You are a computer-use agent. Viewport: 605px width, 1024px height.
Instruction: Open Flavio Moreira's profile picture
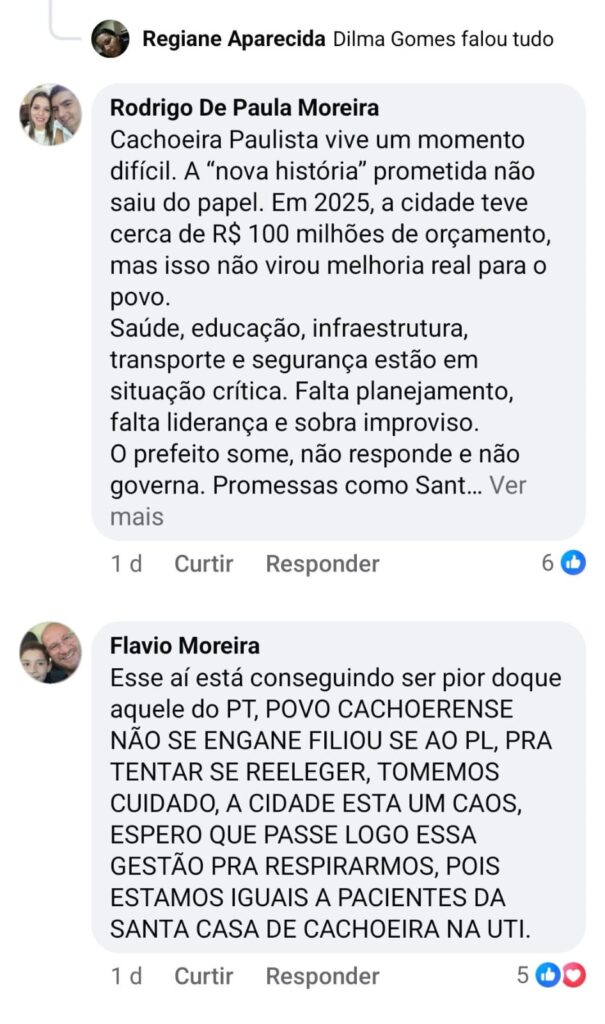tap(50, 653)
